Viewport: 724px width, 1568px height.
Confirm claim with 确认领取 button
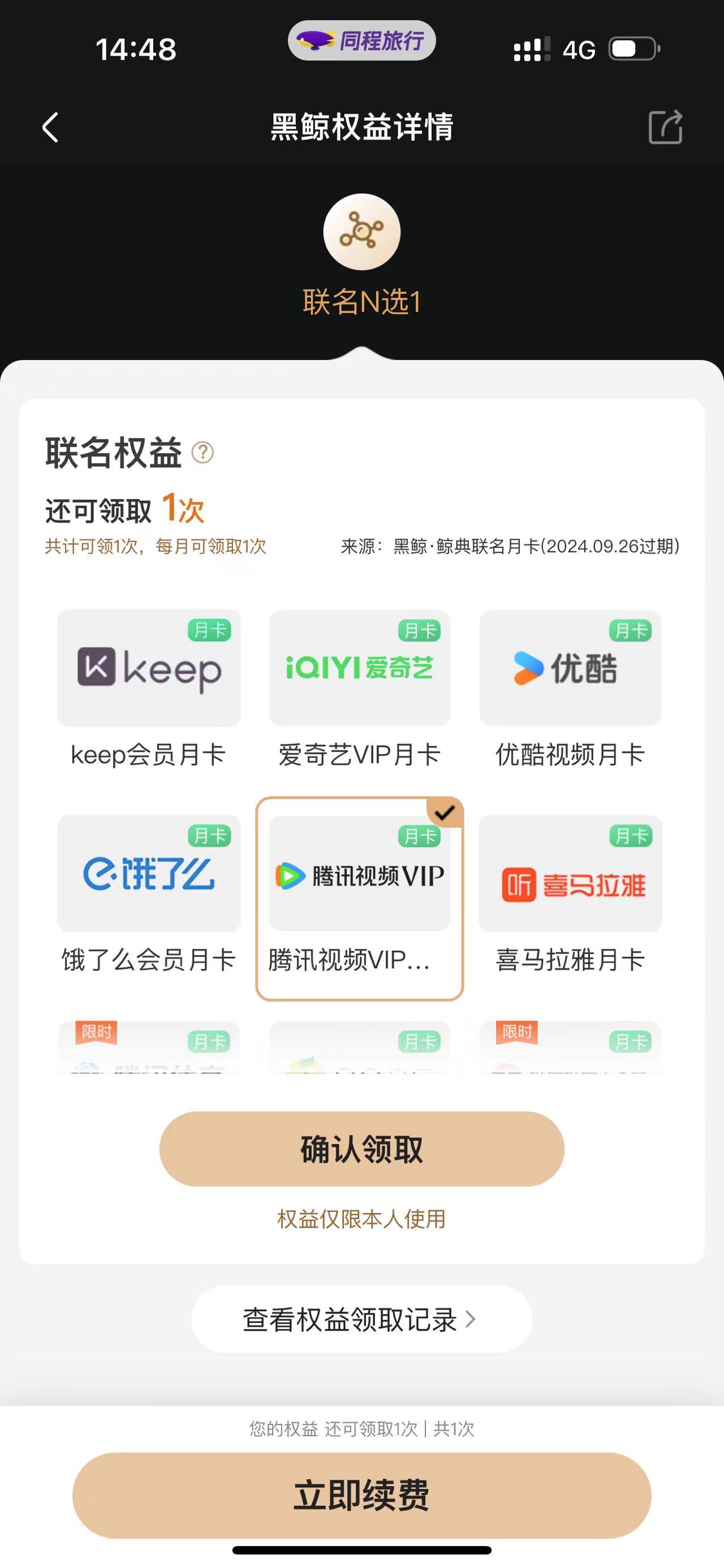[x=361, y=1149]
